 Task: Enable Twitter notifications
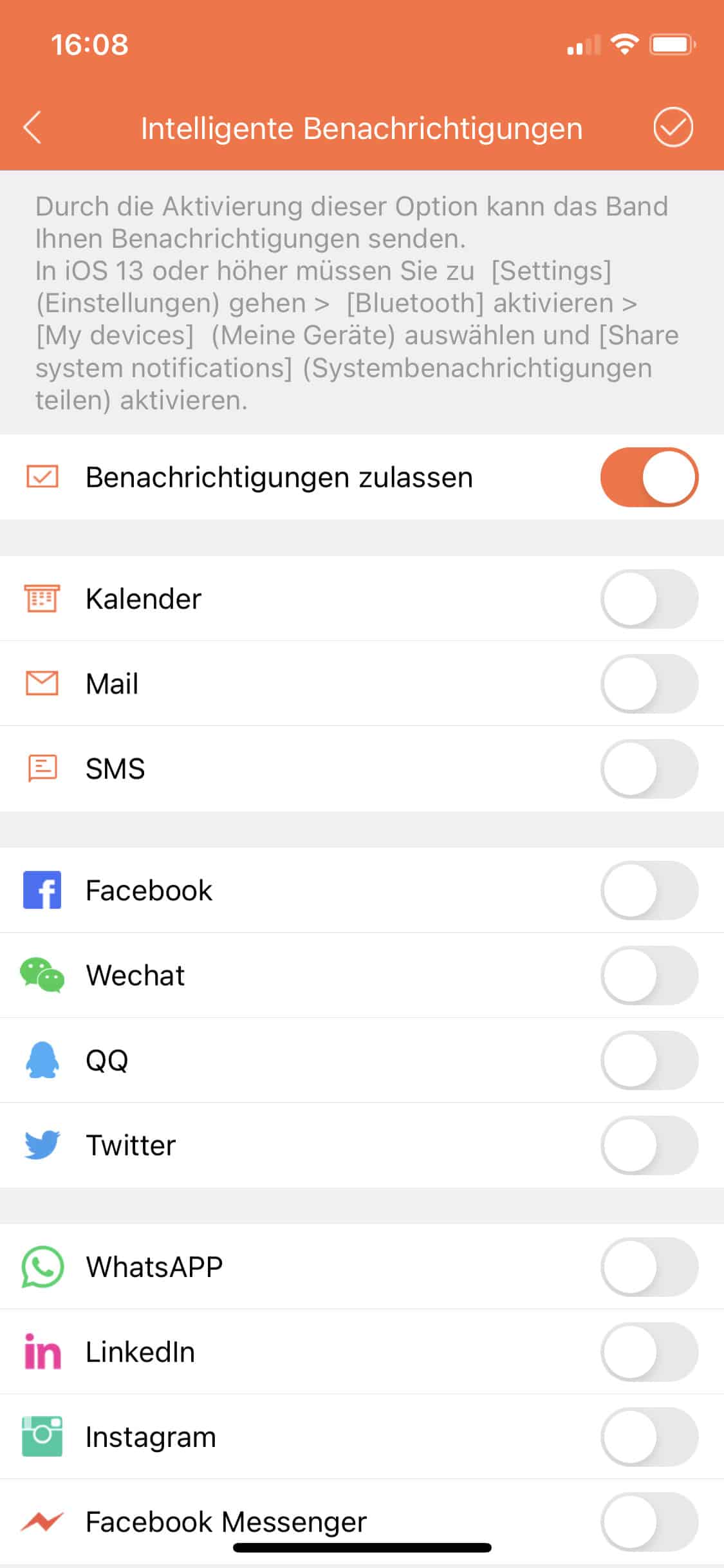point(649,1145)
